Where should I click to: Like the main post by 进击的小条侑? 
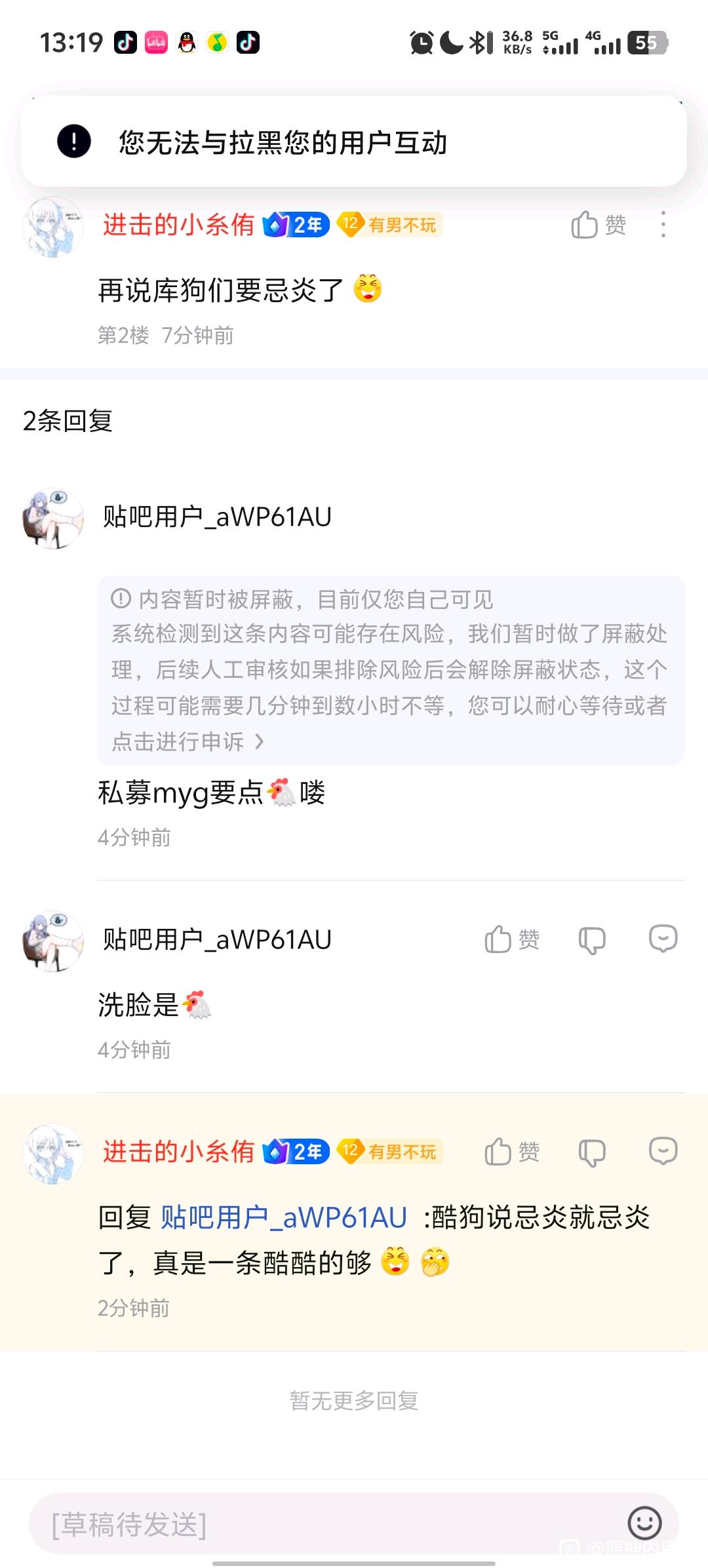point(598,225)
